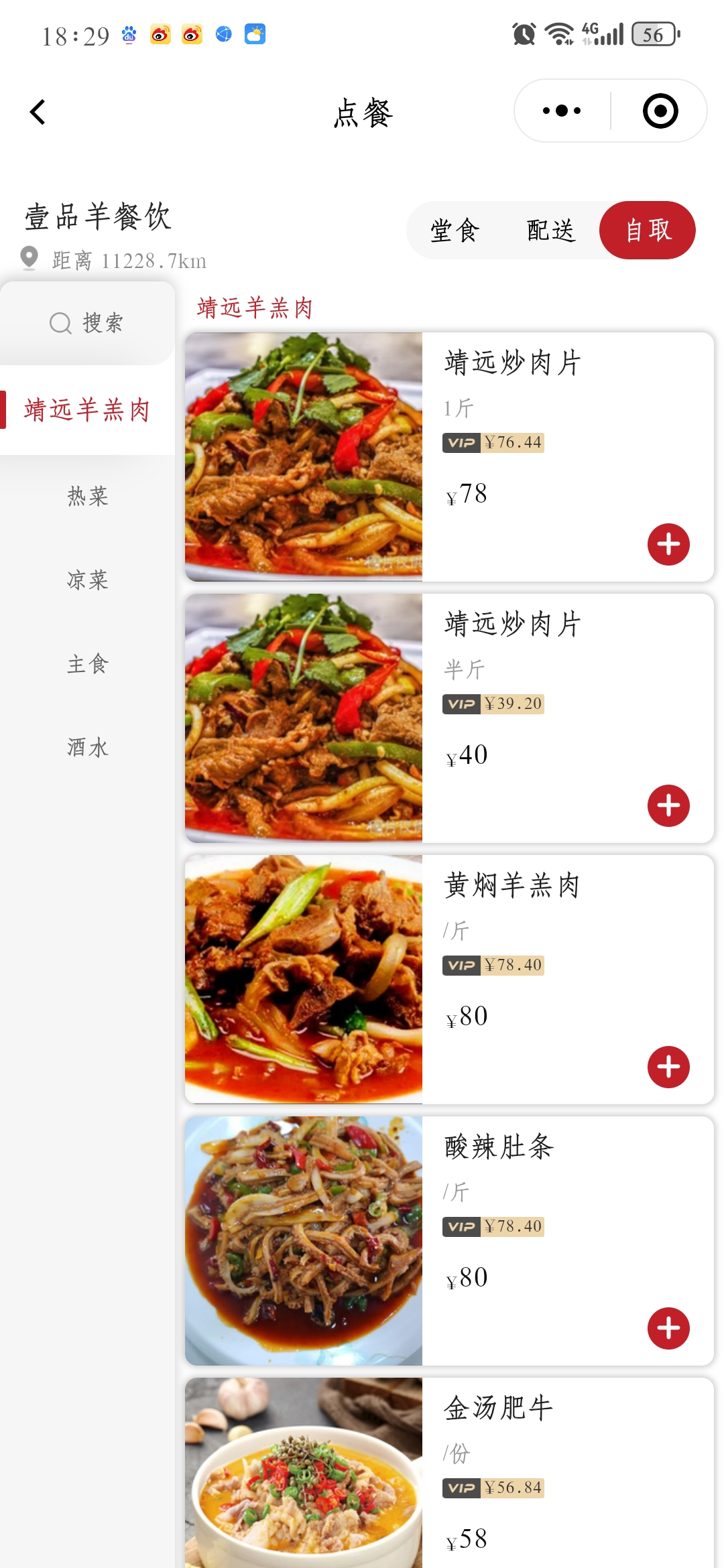Go back from the 点餐 page
Image resolution: width=724 pixels, height=1568 pixels.
click(x=38, y=112)
